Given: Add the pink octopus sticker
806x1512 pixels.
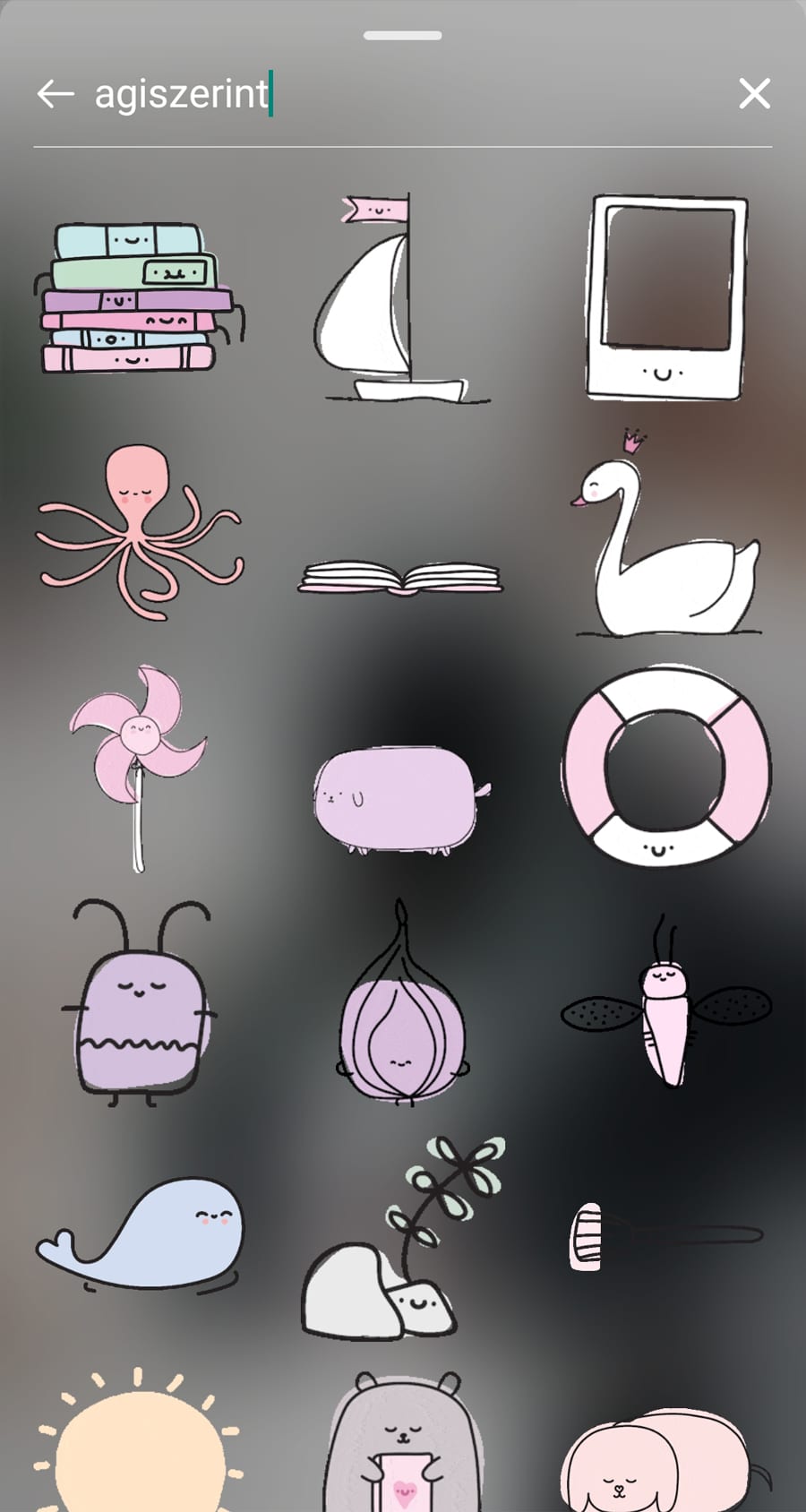Looking at the screenshot, I should click(140, 531).
